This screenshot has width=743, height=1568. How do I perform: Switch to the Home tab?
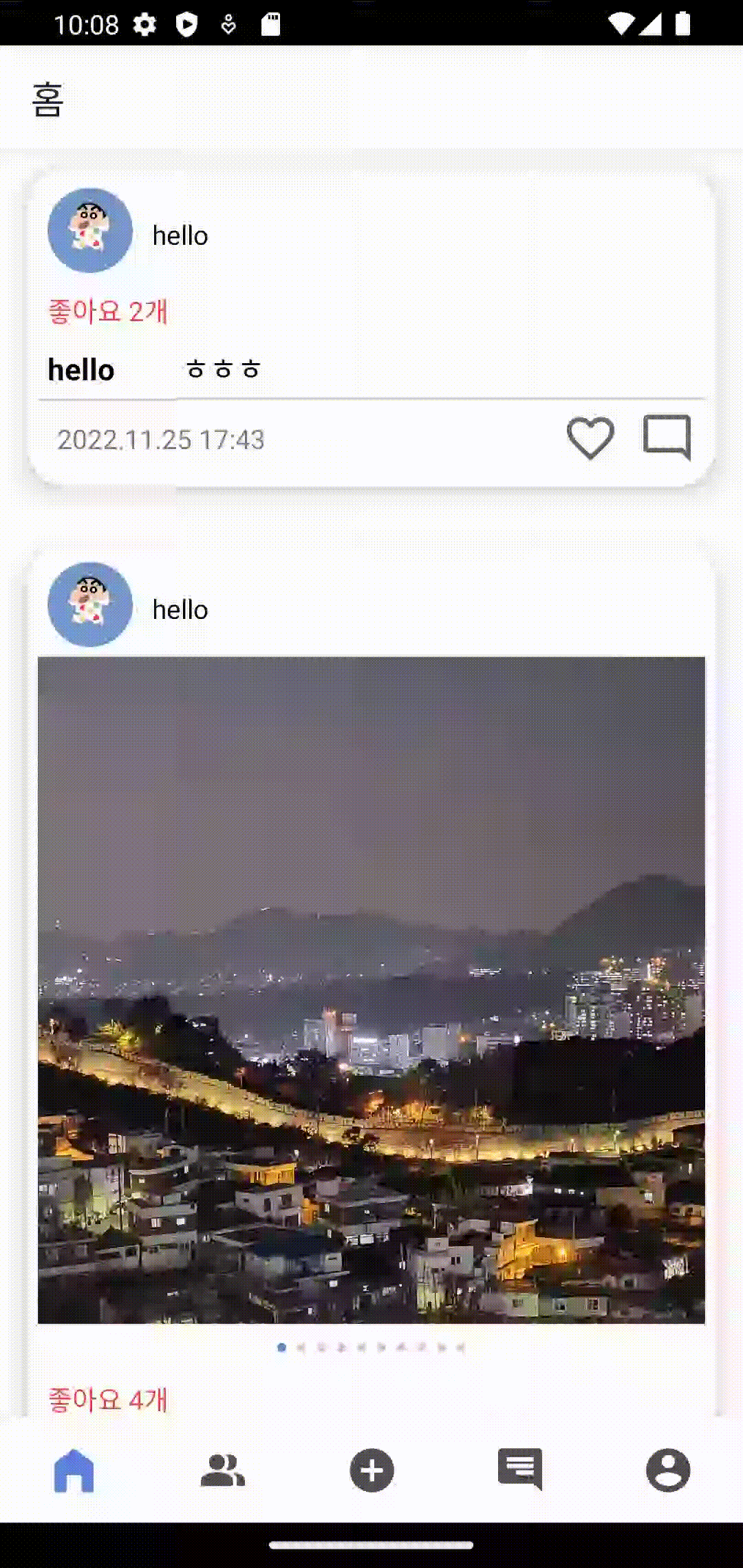coord(74,1470)
